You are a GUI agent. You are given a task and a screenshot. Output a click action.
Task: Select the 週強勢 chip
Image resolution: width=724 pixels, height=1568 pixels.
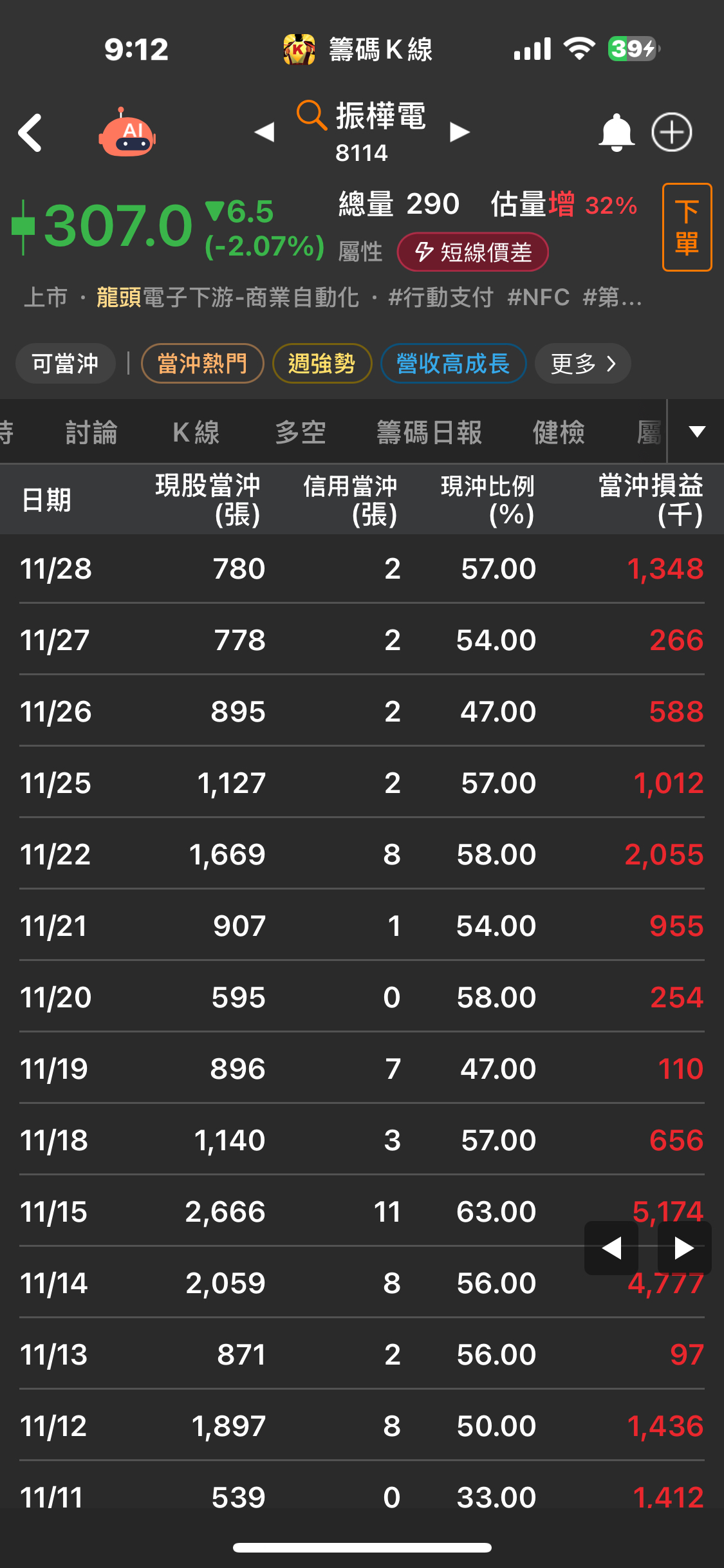coord(322,363)
